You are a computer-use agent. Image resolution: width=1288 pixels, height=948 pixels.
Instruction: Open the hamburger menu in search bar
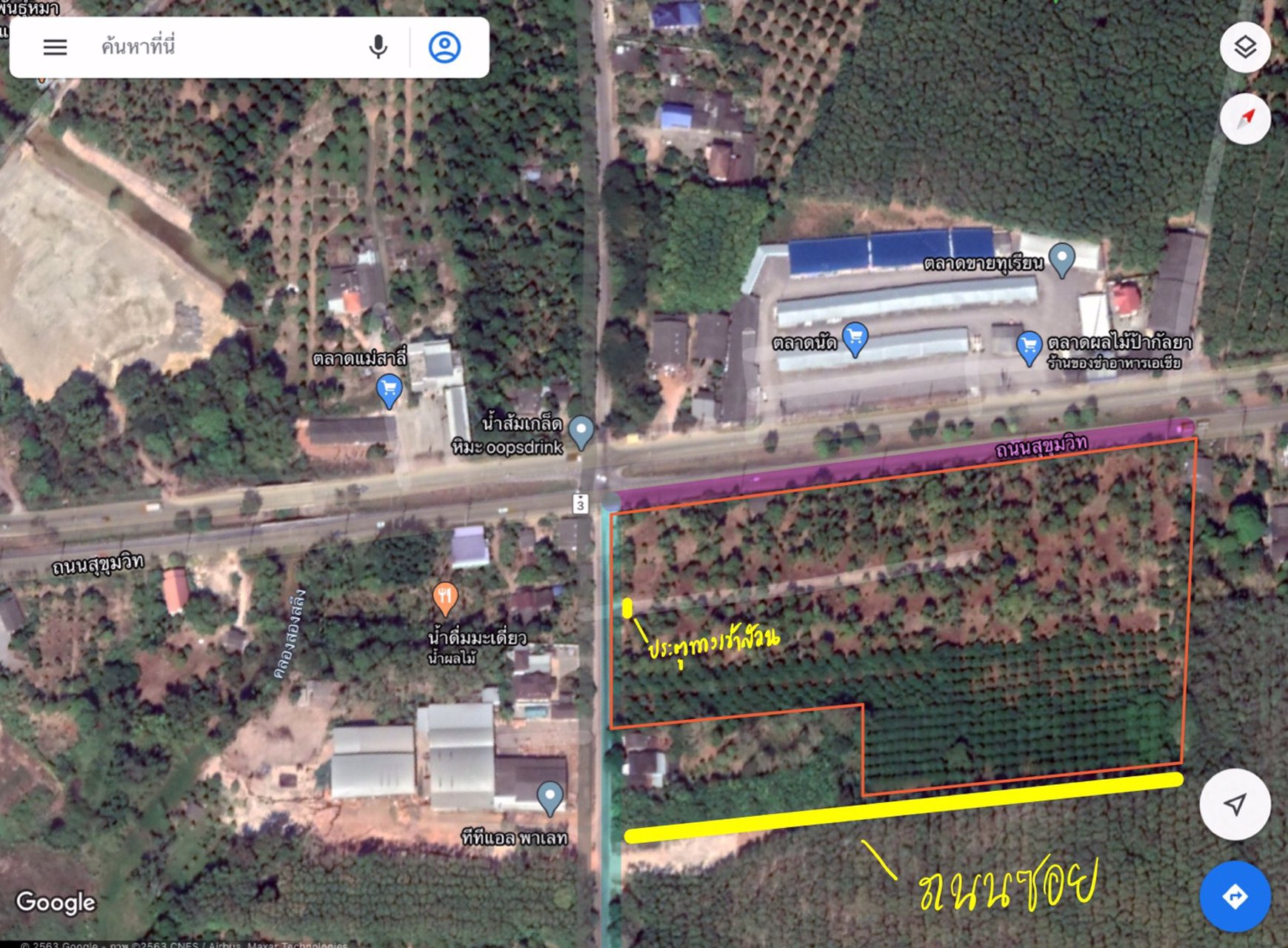pos(55,47)
